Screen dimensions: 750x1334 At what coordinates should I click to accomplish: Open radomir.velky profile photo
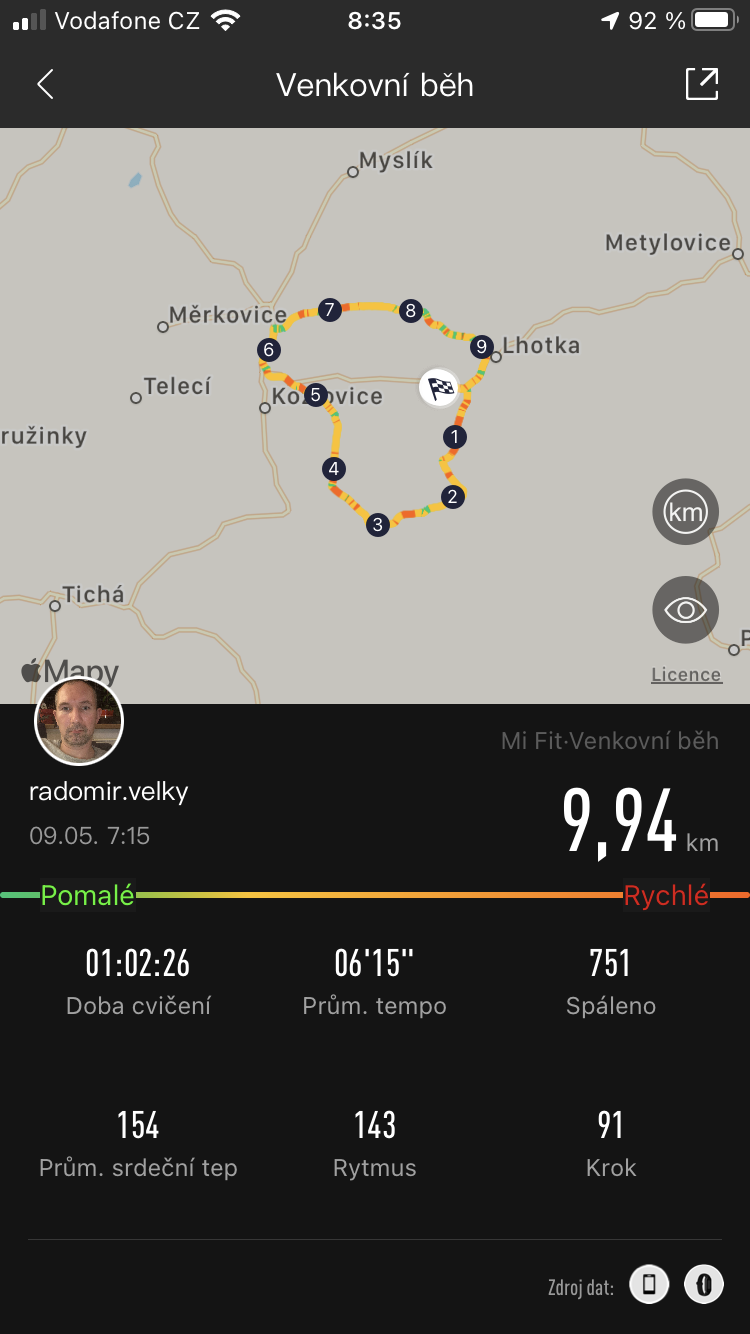(79, 721)
